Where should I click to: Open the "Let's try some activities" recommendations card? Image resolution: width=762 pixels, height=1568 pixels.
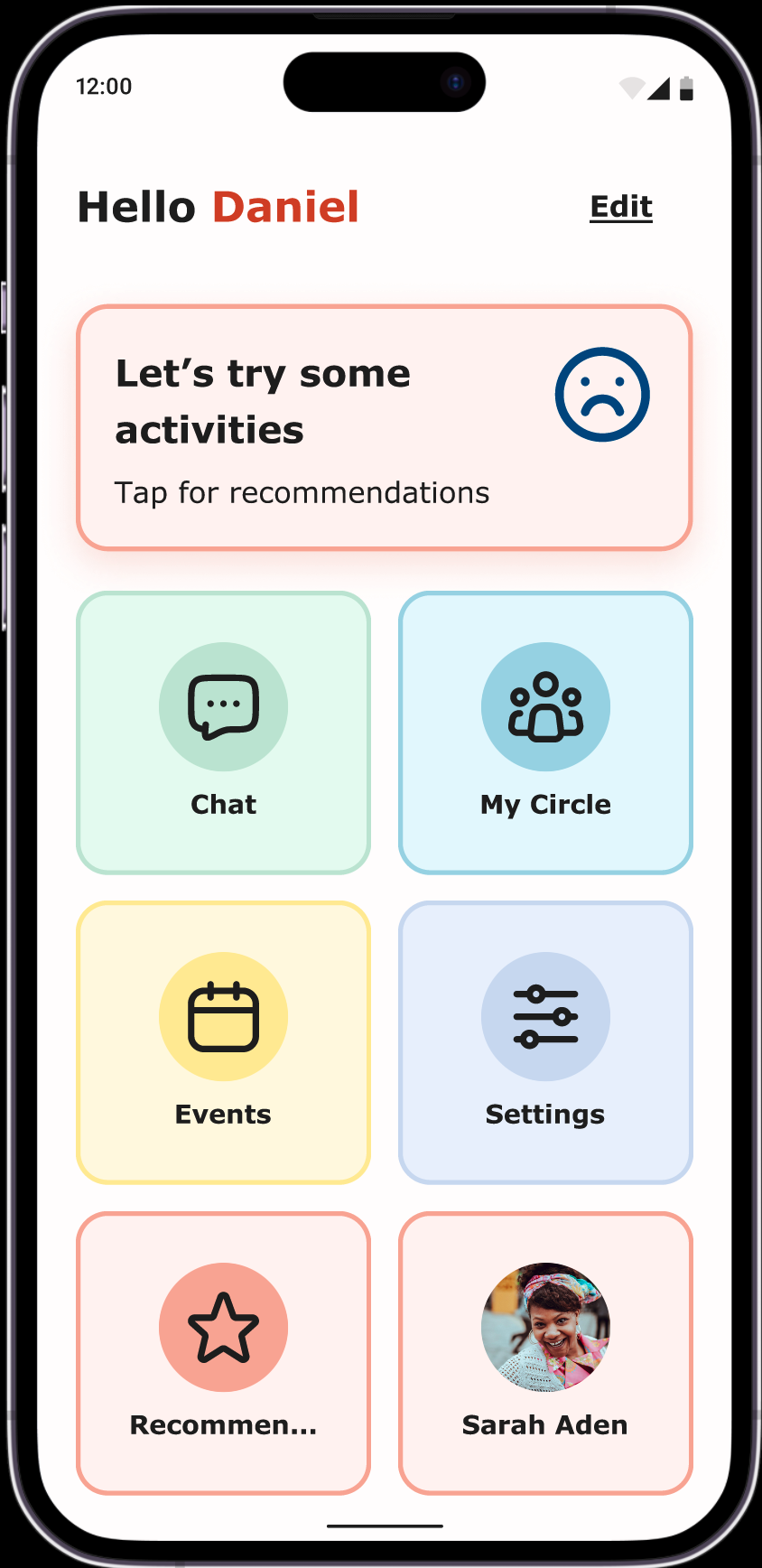coord(385,427)
